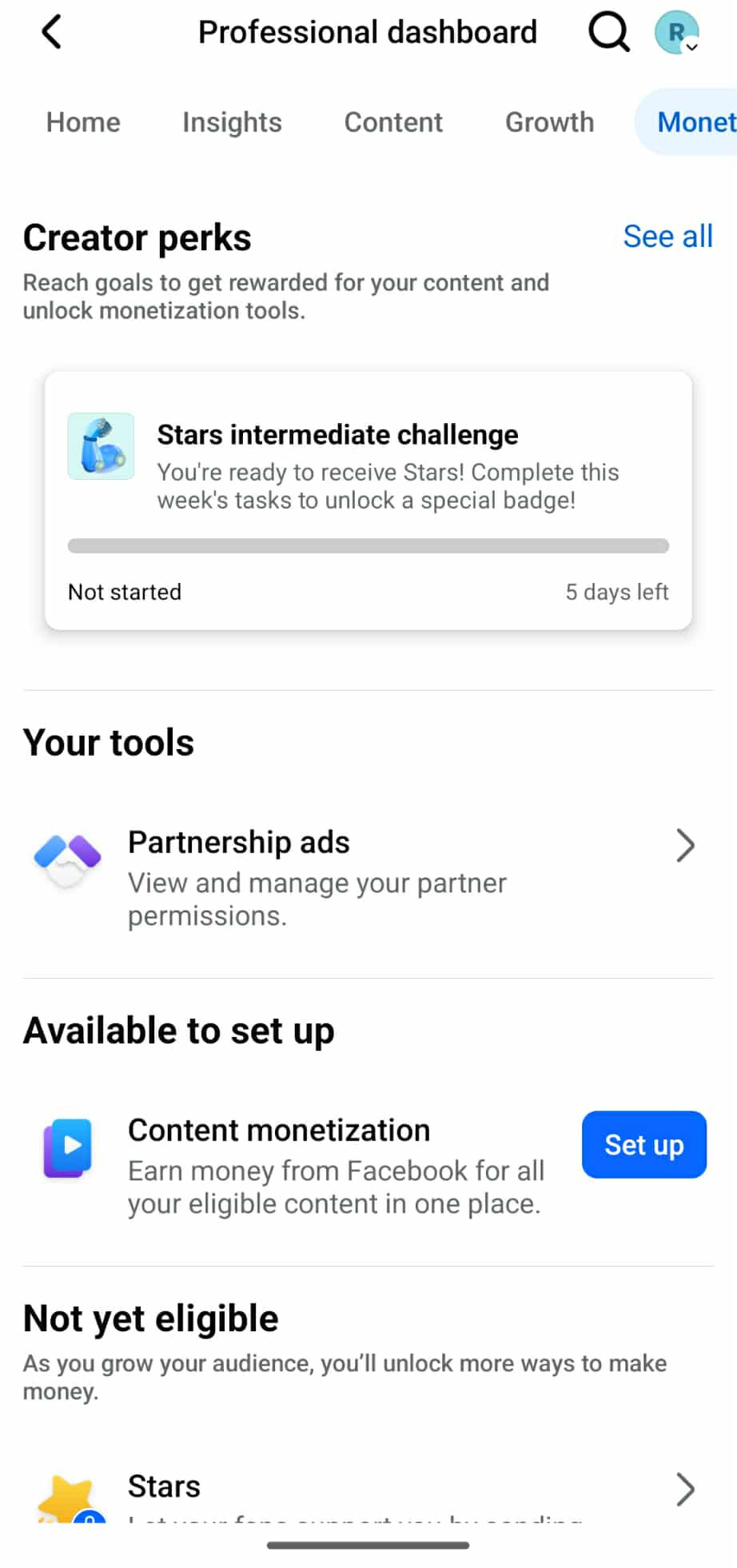Open the profile switcher avatar

(x=677, y=33)
